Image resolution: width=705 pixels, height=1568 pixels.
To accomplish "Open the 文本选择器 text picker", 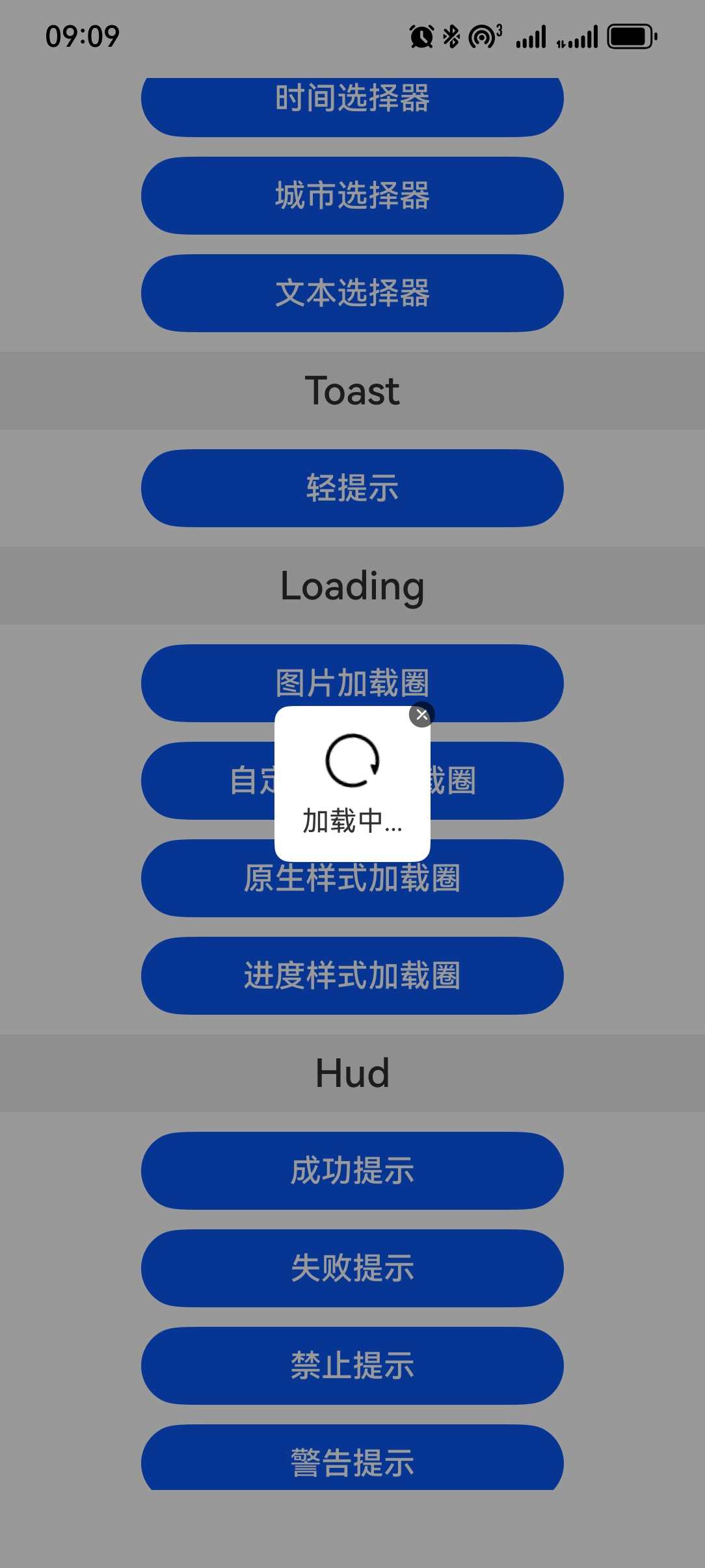I will click(352, 294).
